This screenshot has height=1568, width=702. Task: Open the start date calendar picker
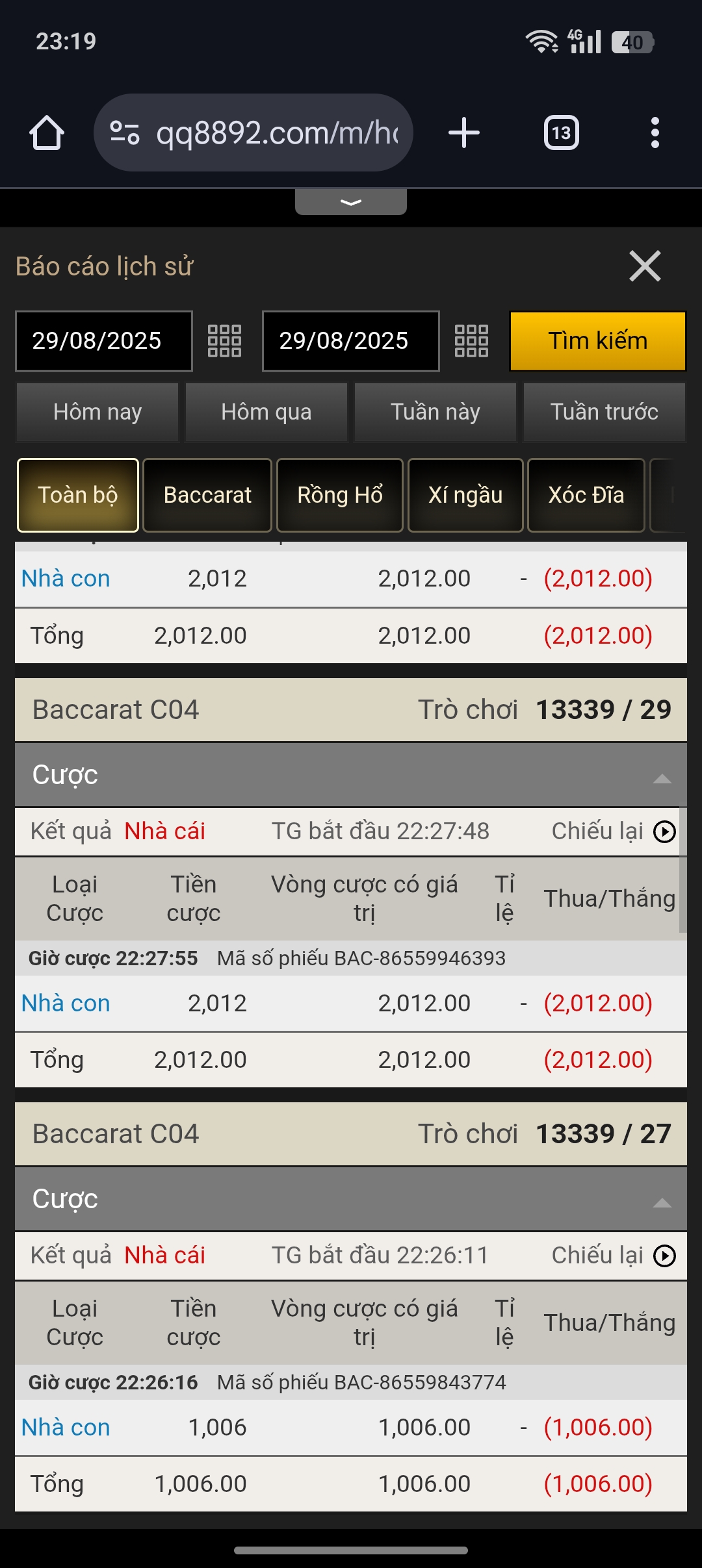coord(224,340)
